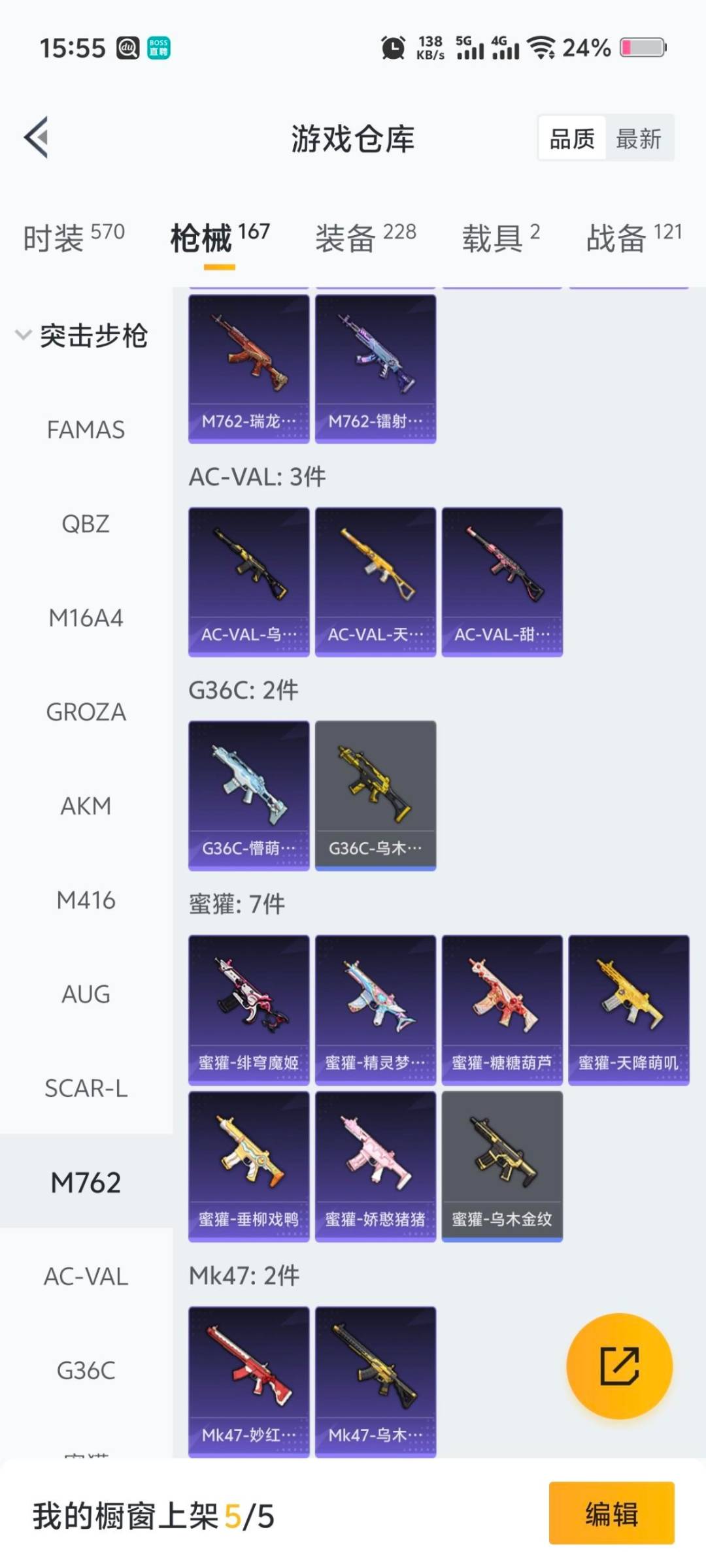The height and width of the screenshot is (1568, 706).
Task: Tap the 编辑 button
Action: click(611, 1513)
